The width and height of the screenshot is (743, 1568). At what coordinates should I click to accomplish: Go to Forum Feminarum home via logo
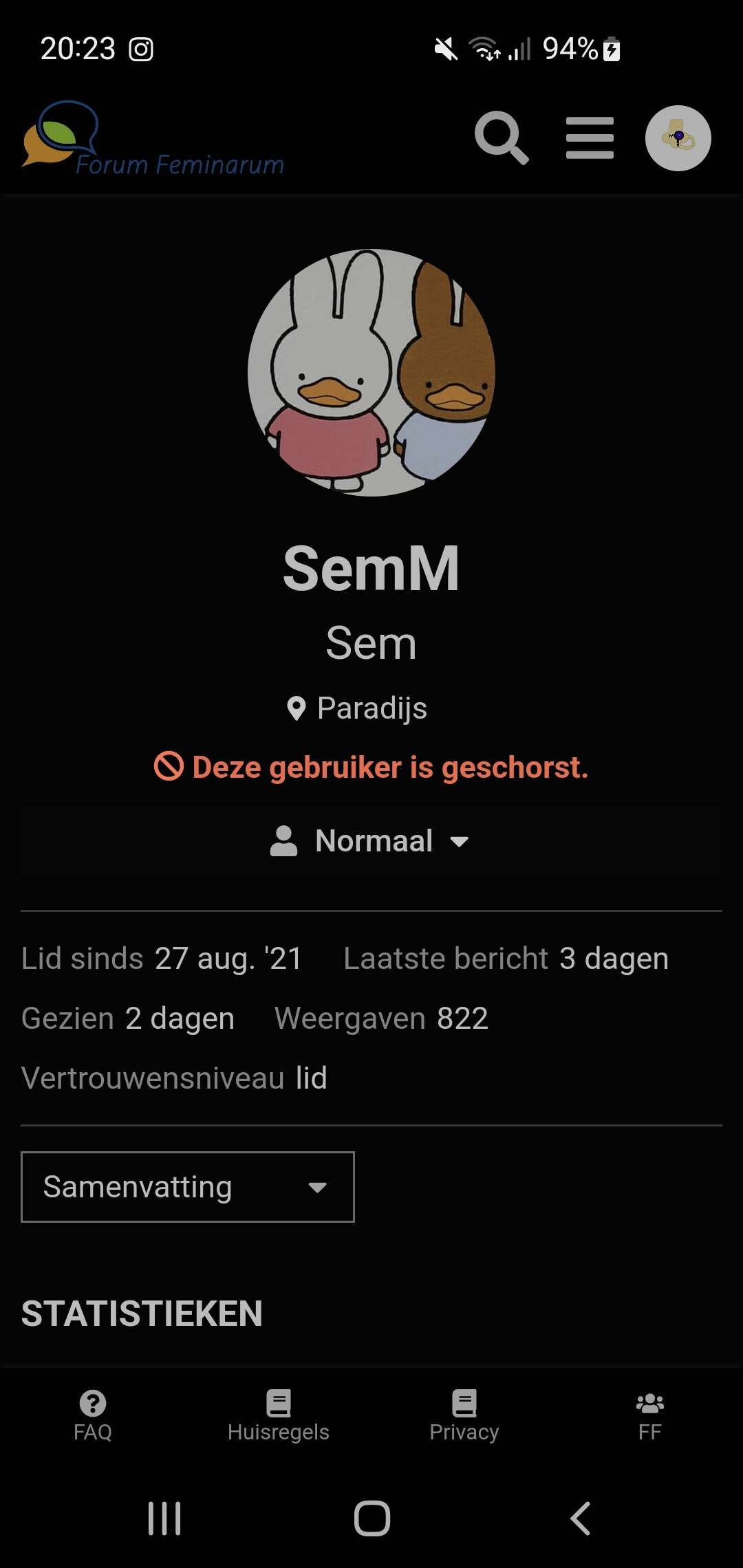pos(153,140)
